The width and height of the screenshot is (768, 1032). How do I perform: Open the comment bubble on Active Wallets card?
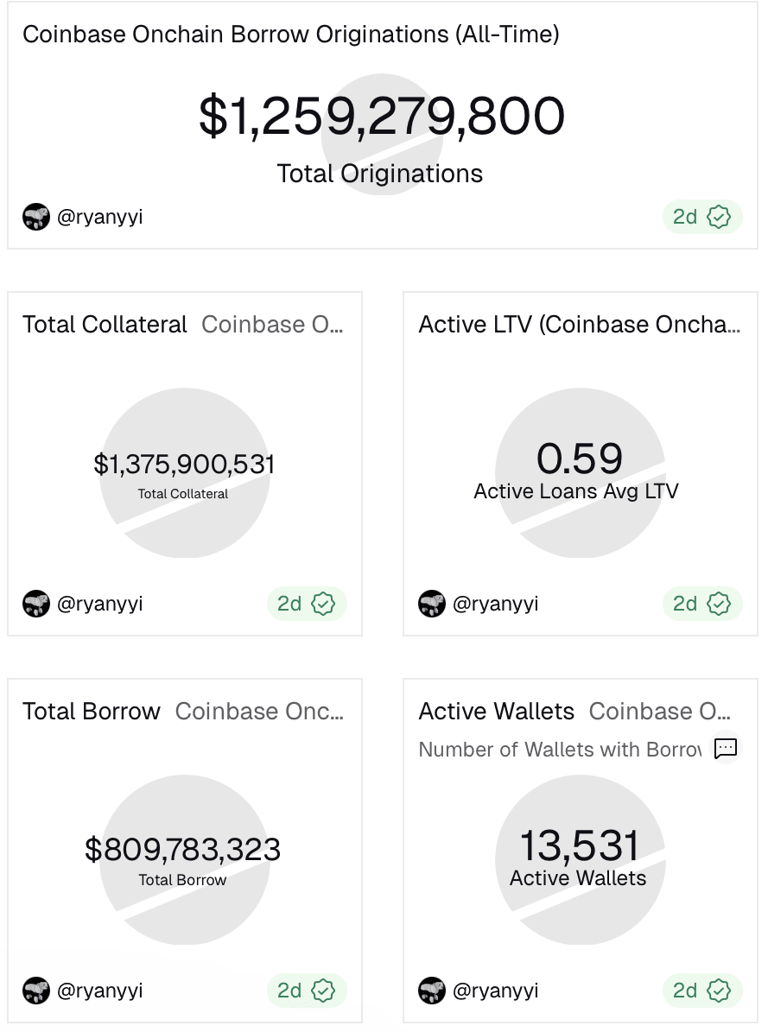726,748
